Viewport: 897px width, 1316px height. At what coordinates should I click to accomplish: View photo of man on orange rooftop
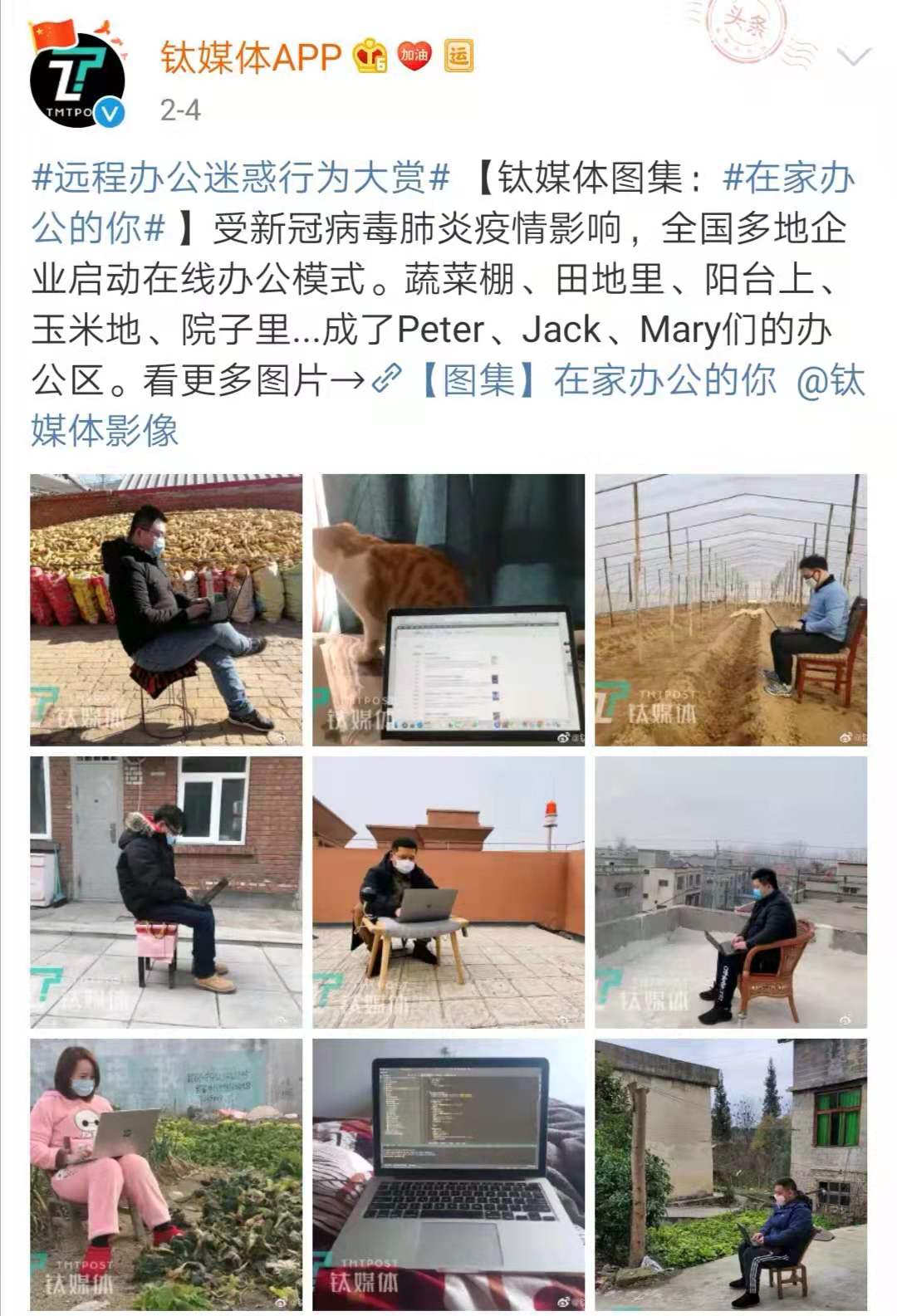click(448, 893)
